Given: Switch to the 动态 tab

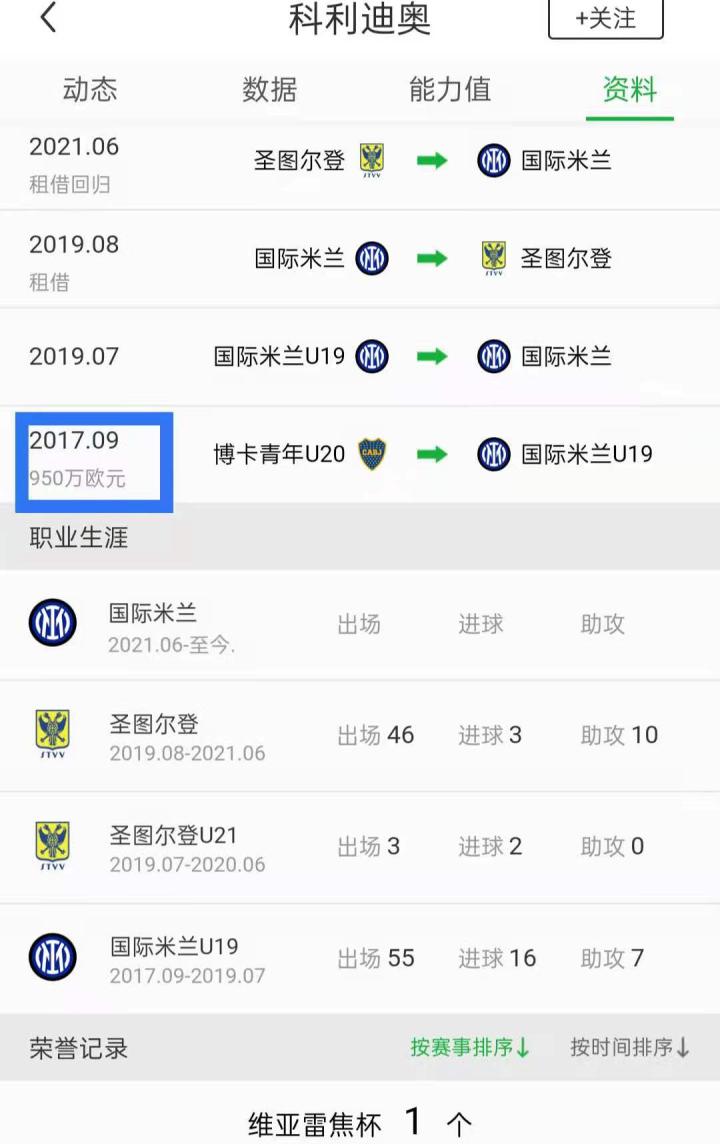Looking at the screenshot, I should coord(90,89).
